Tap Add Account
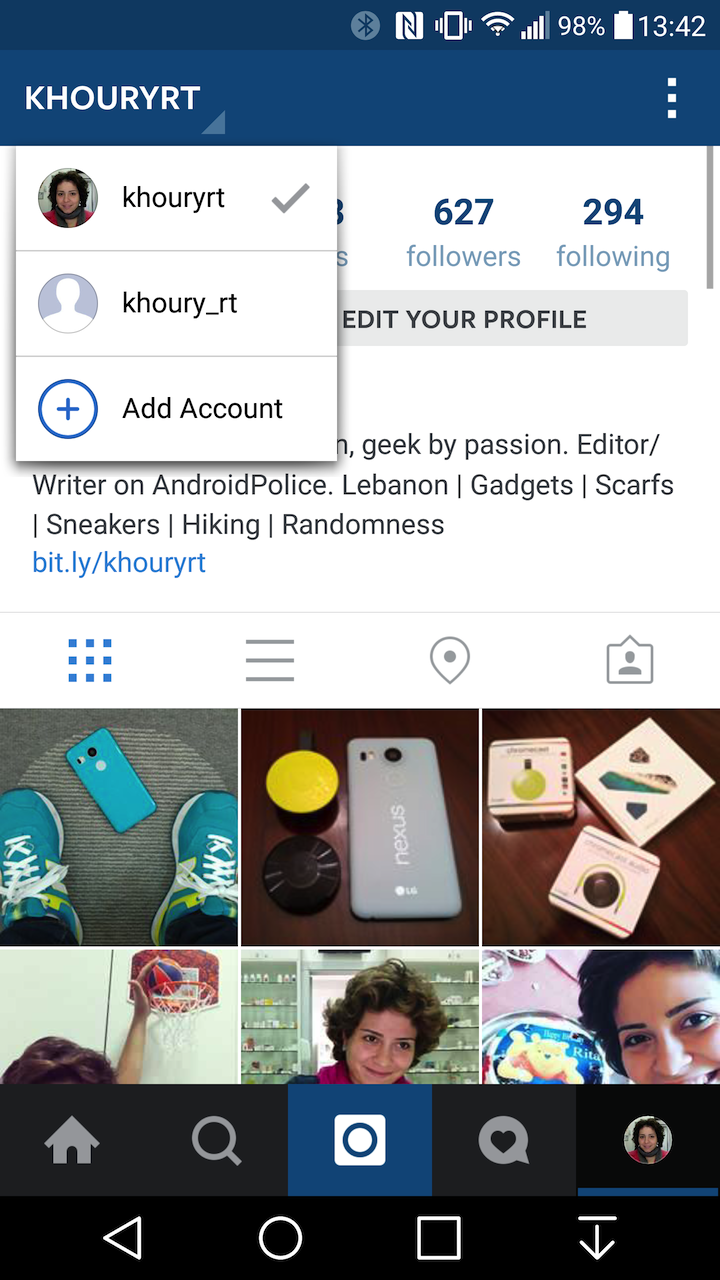 point(176,408)
